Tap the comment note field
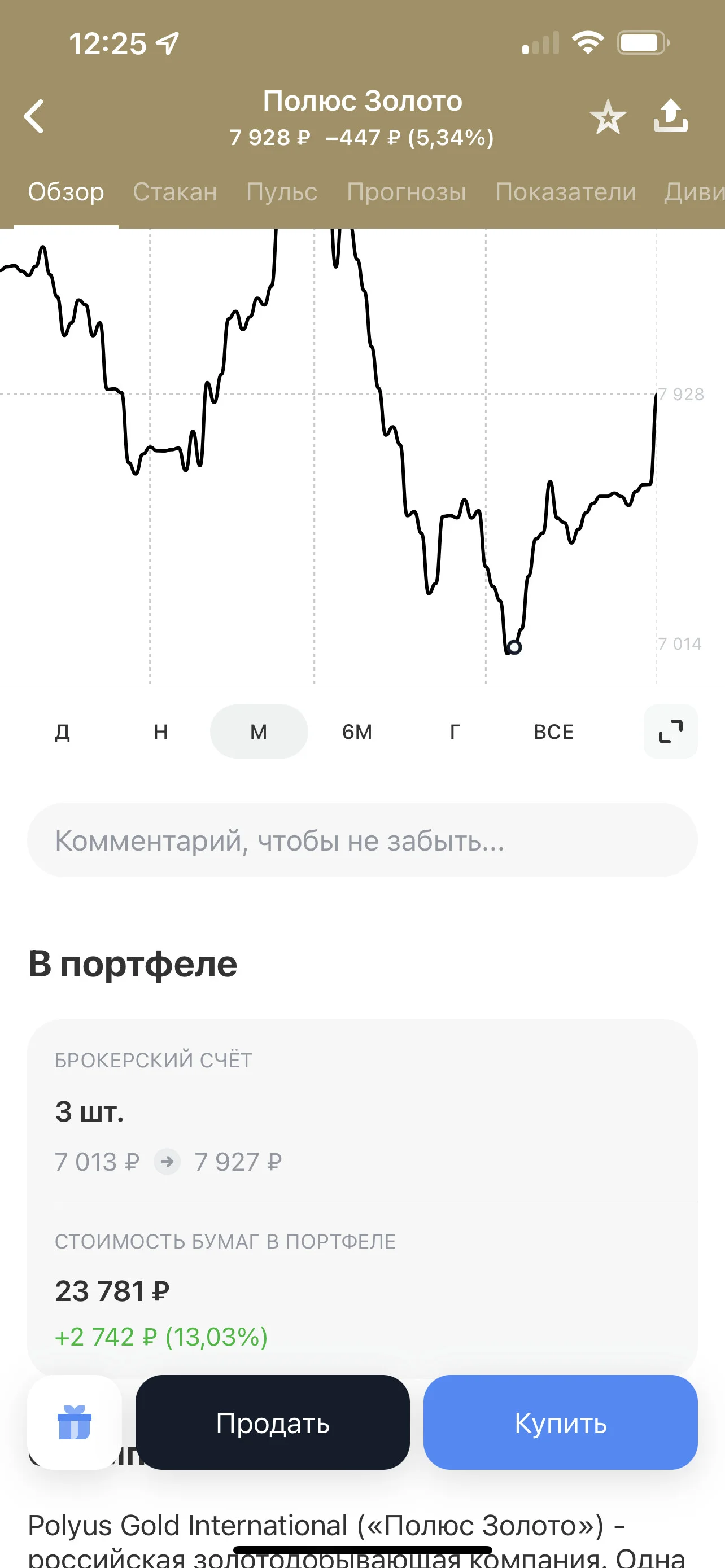 362,840
